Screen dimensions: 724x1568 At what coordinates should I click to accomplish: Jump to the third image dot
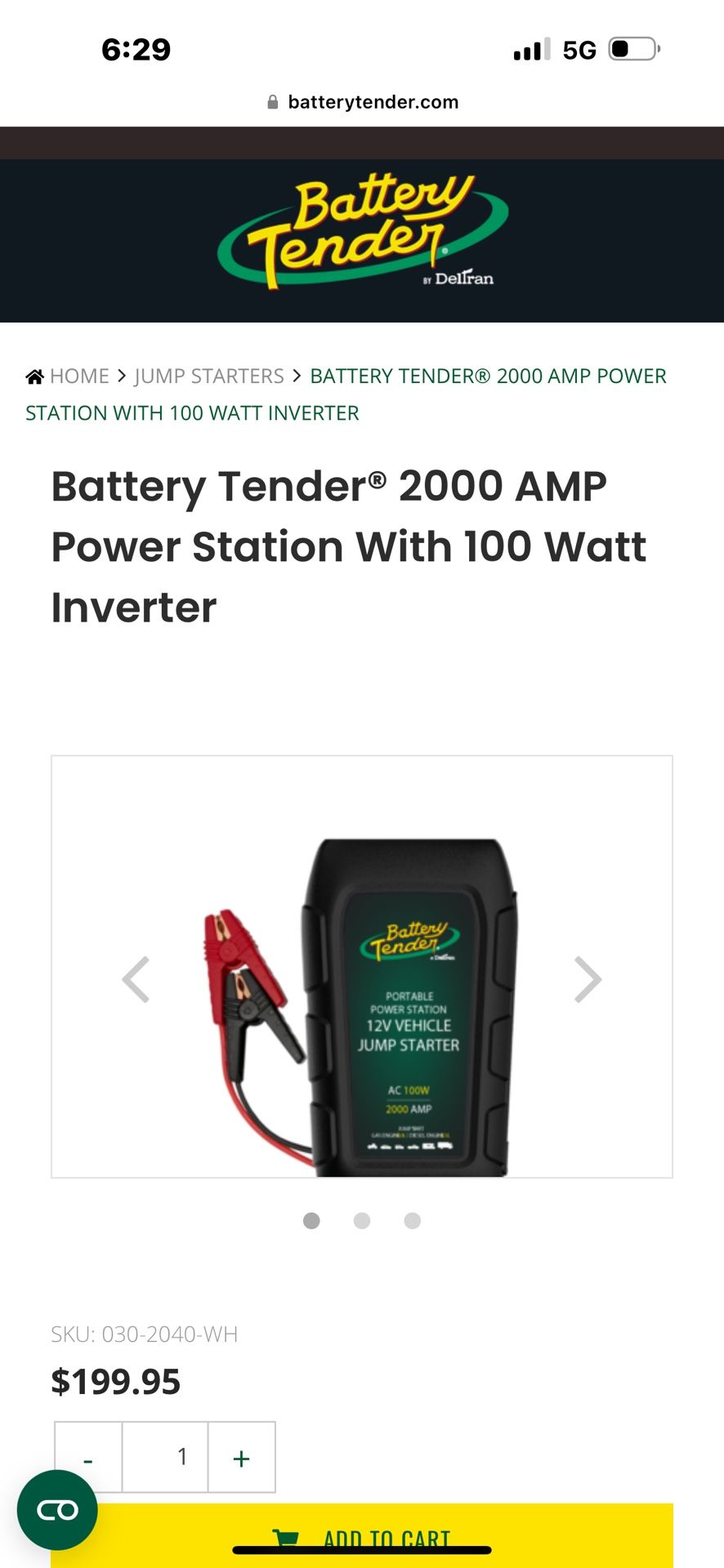click(413, 1220)
